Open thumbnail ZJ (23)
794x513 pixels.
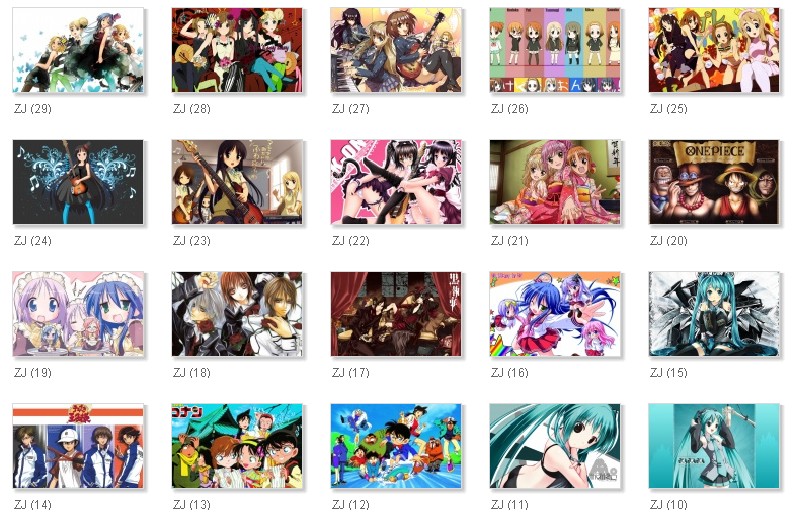pos(237,182)
